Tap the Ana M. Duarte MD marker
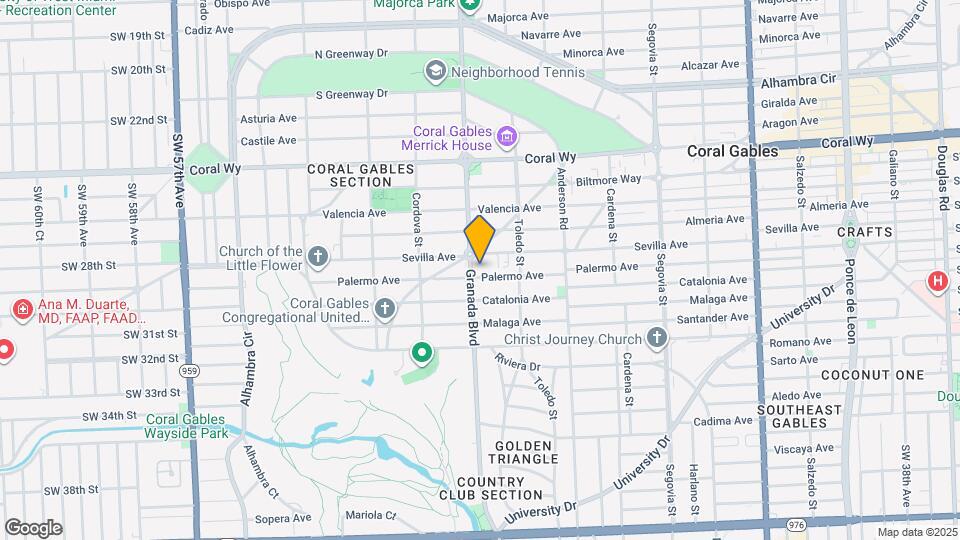This screenshot has width=960, height=540. pyautogui.click(x=22, y=310)
